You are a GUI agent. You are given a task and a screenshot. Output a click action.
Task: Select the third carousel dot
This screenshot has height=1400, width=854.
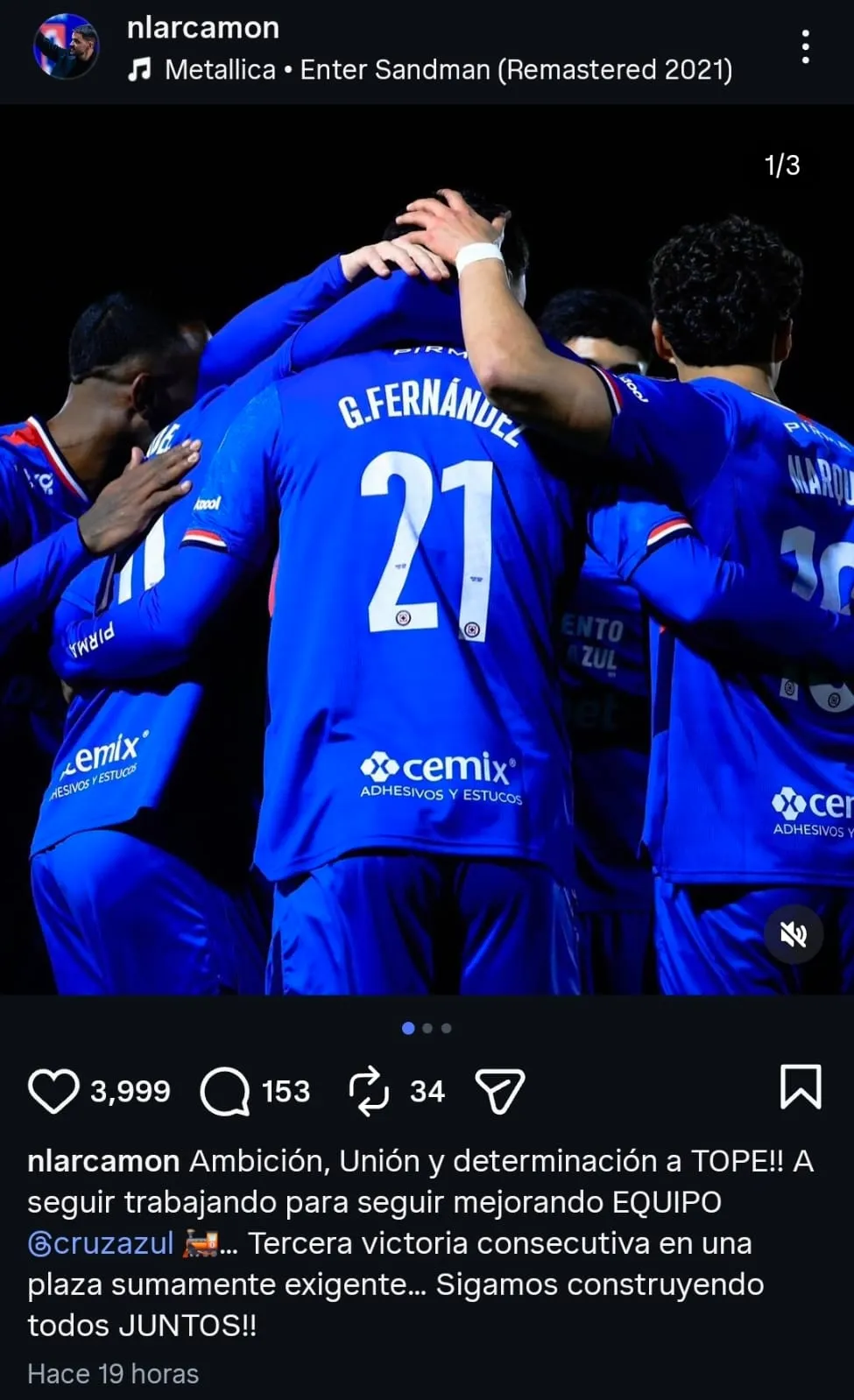coord(448,1030)
